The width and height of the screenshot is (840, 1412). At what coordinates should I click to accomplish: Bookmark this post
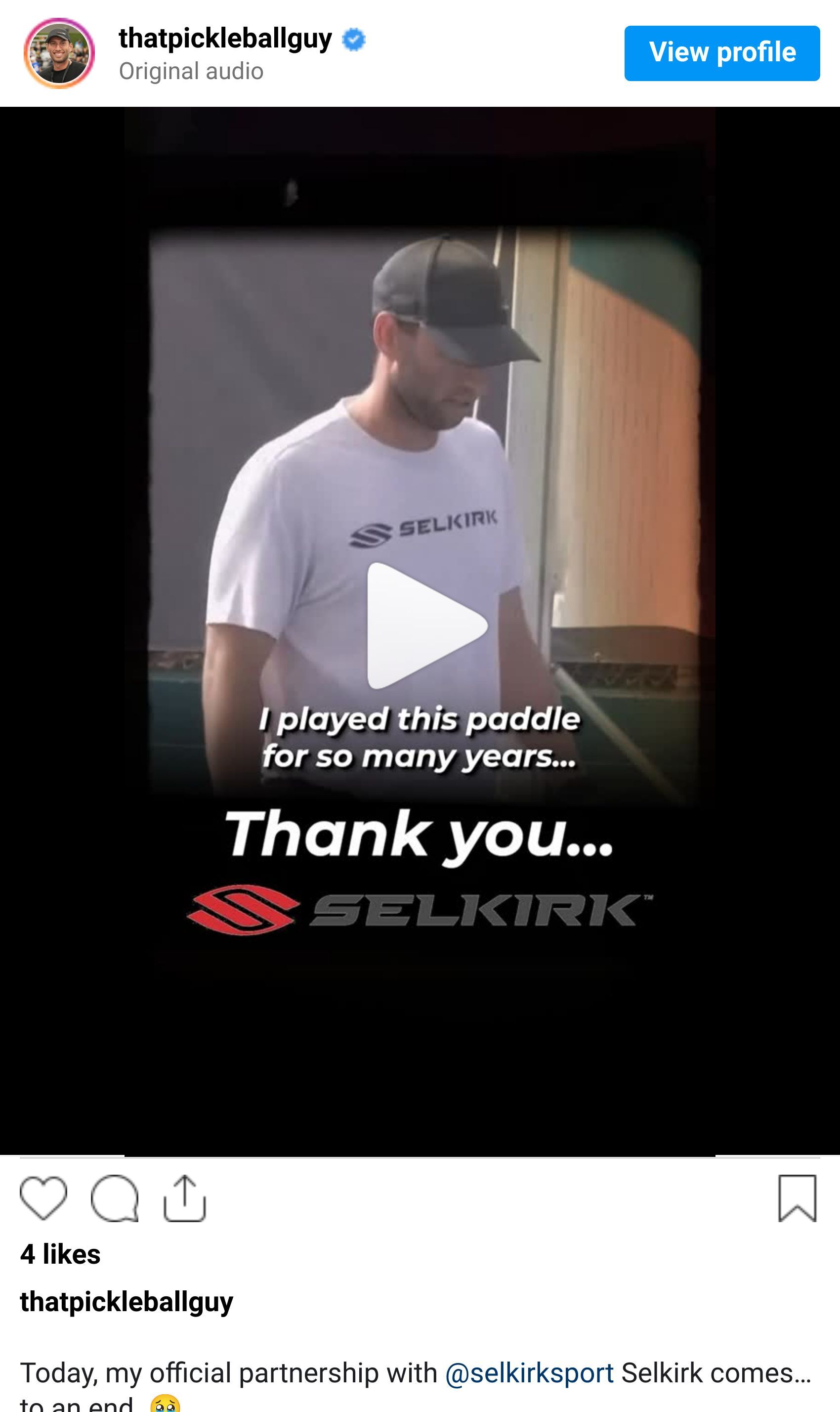(797, 1197)
